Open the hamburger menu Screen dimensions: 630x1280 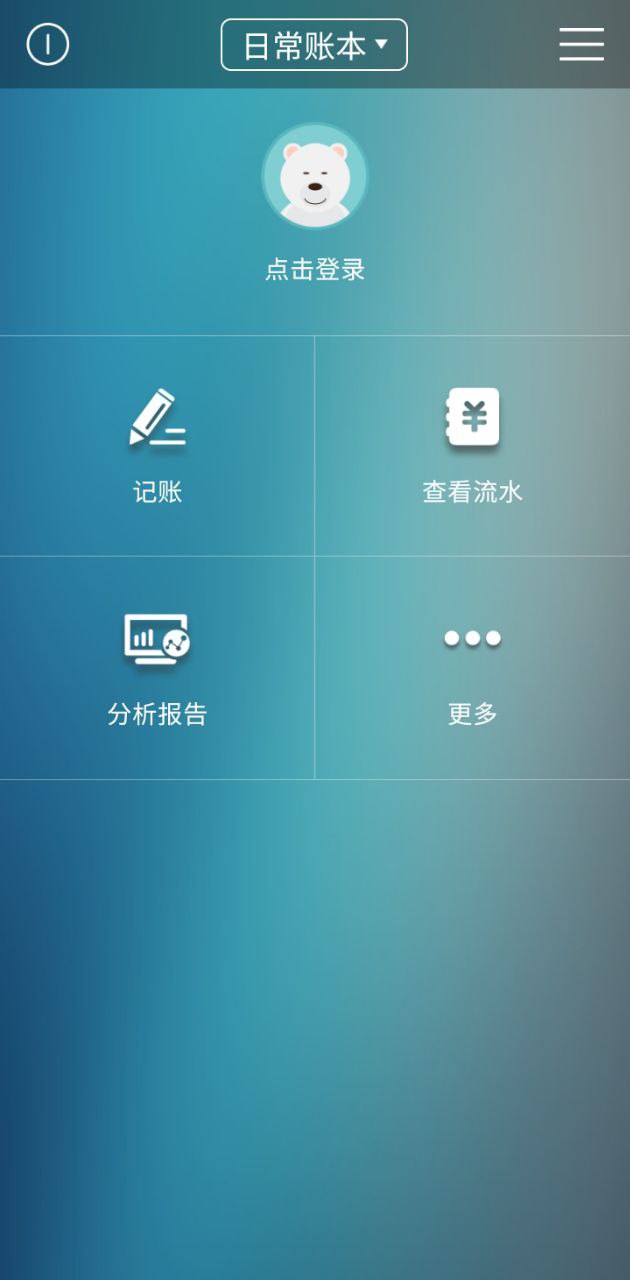pos(581,45)
